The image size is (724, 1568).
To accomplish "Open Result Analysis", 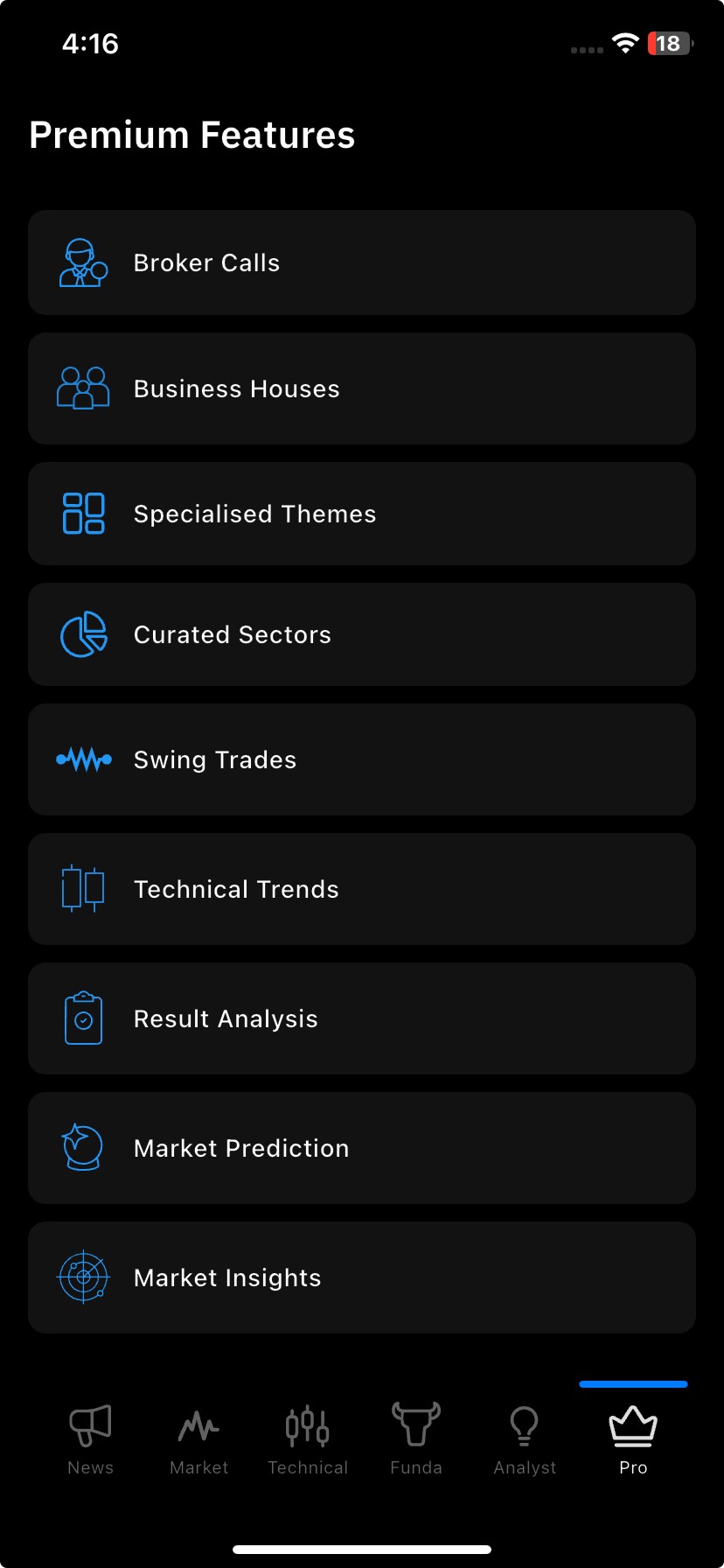I will click(x=362, y=1018).
